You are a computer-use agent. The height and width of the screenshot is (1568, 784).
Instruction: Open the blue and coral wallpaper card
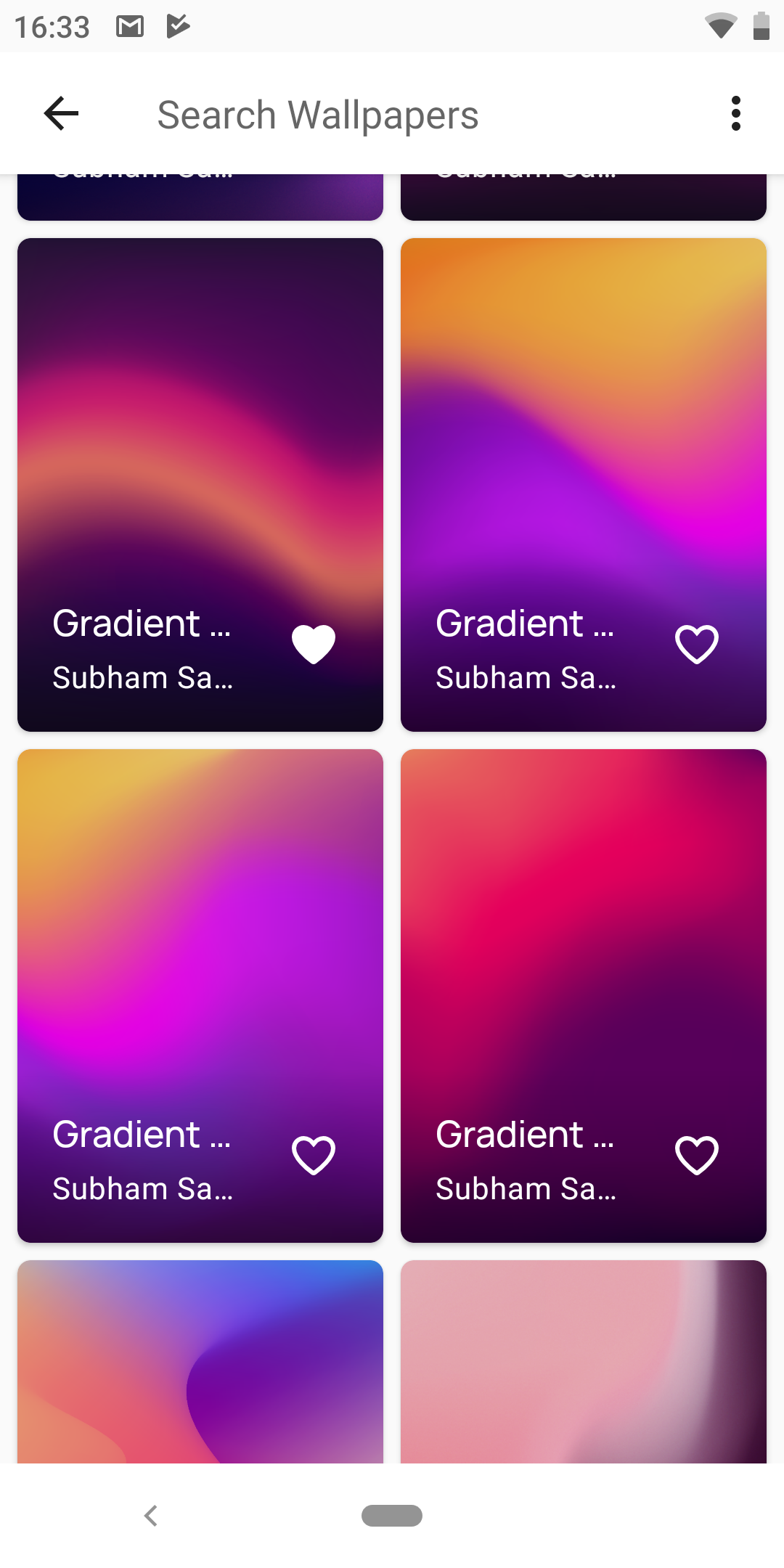[200, 1362]
